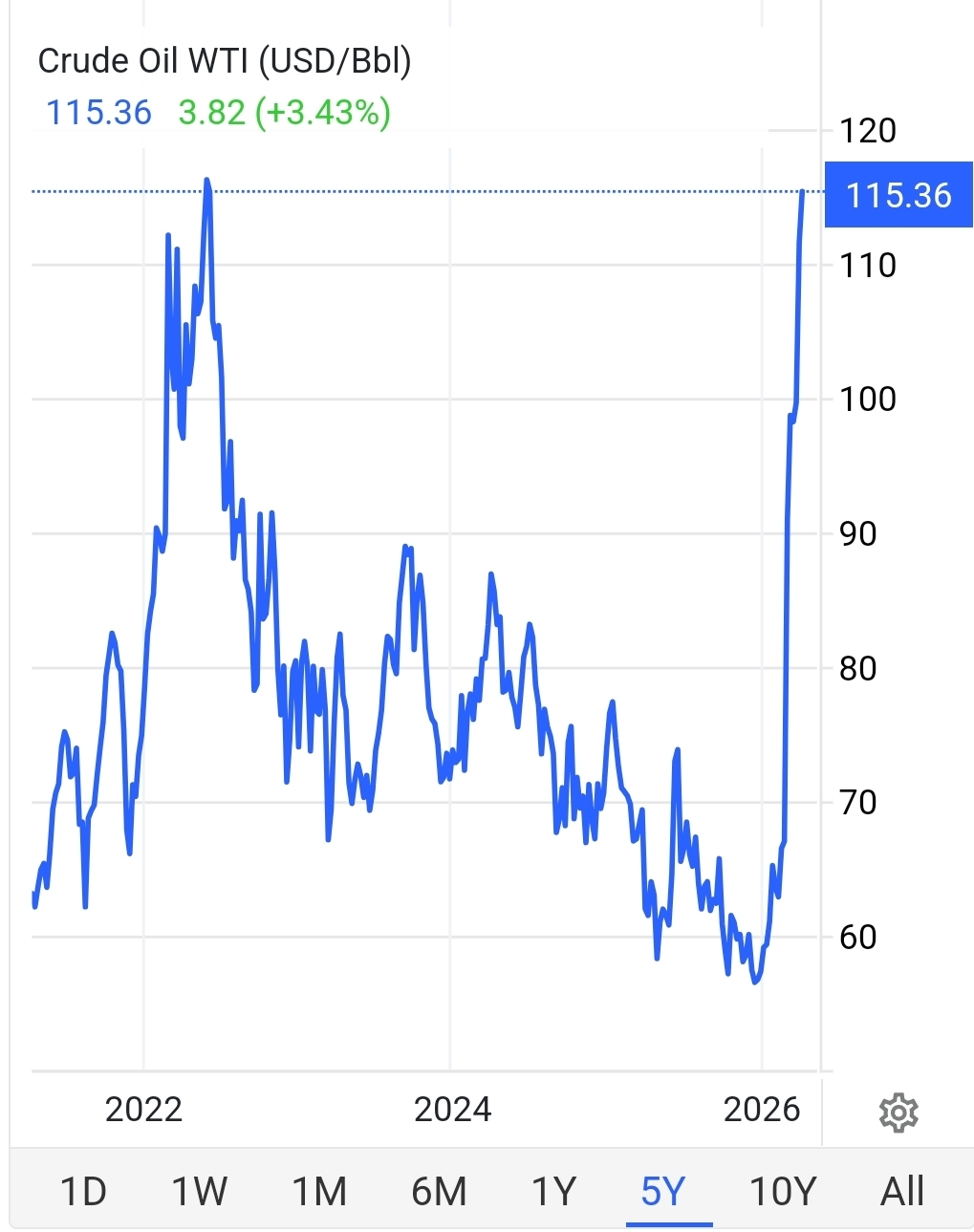
Task: Switch chart range to 1D
Action: (83, 1191)
